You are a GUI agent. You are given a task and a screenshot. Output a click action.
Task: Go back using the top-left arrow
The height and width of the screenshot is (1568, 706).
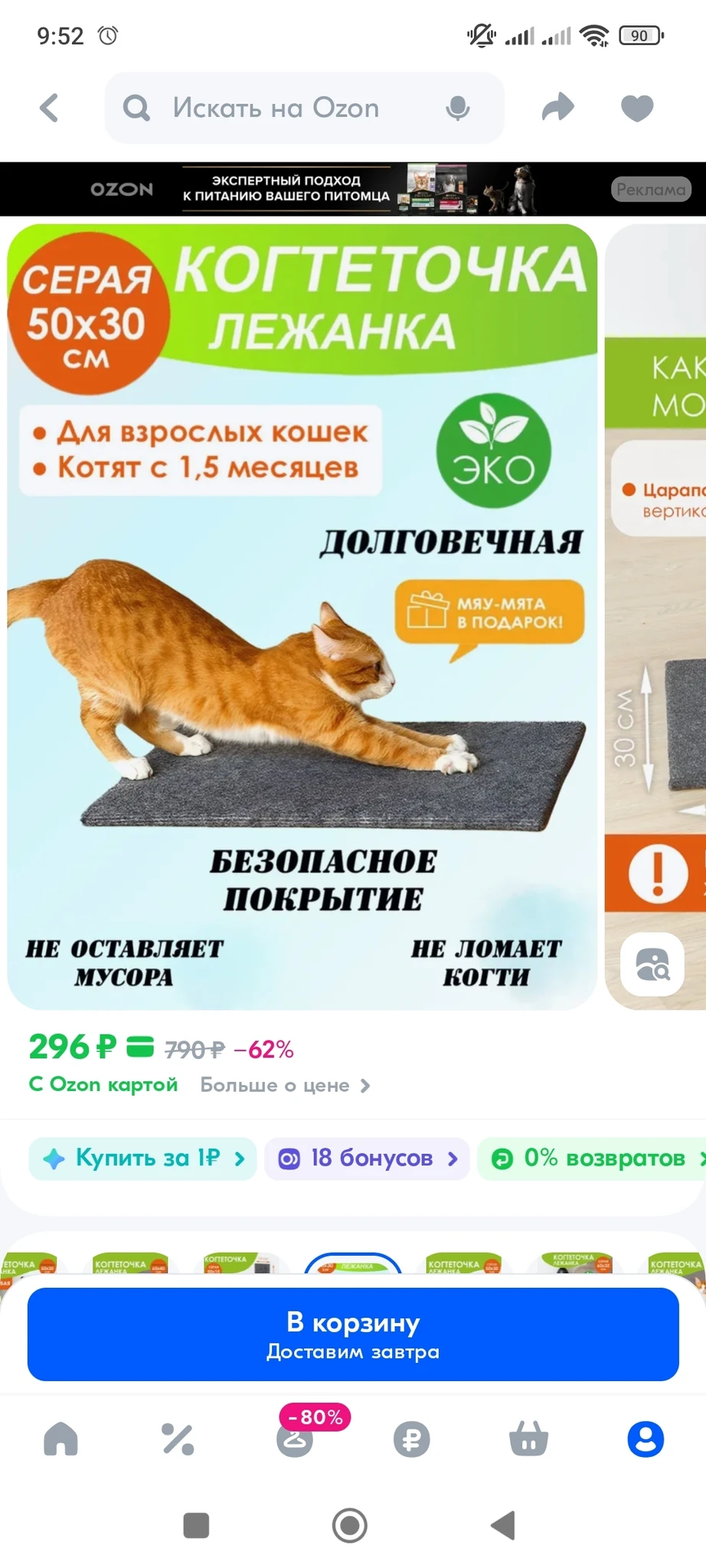(49, 108)
